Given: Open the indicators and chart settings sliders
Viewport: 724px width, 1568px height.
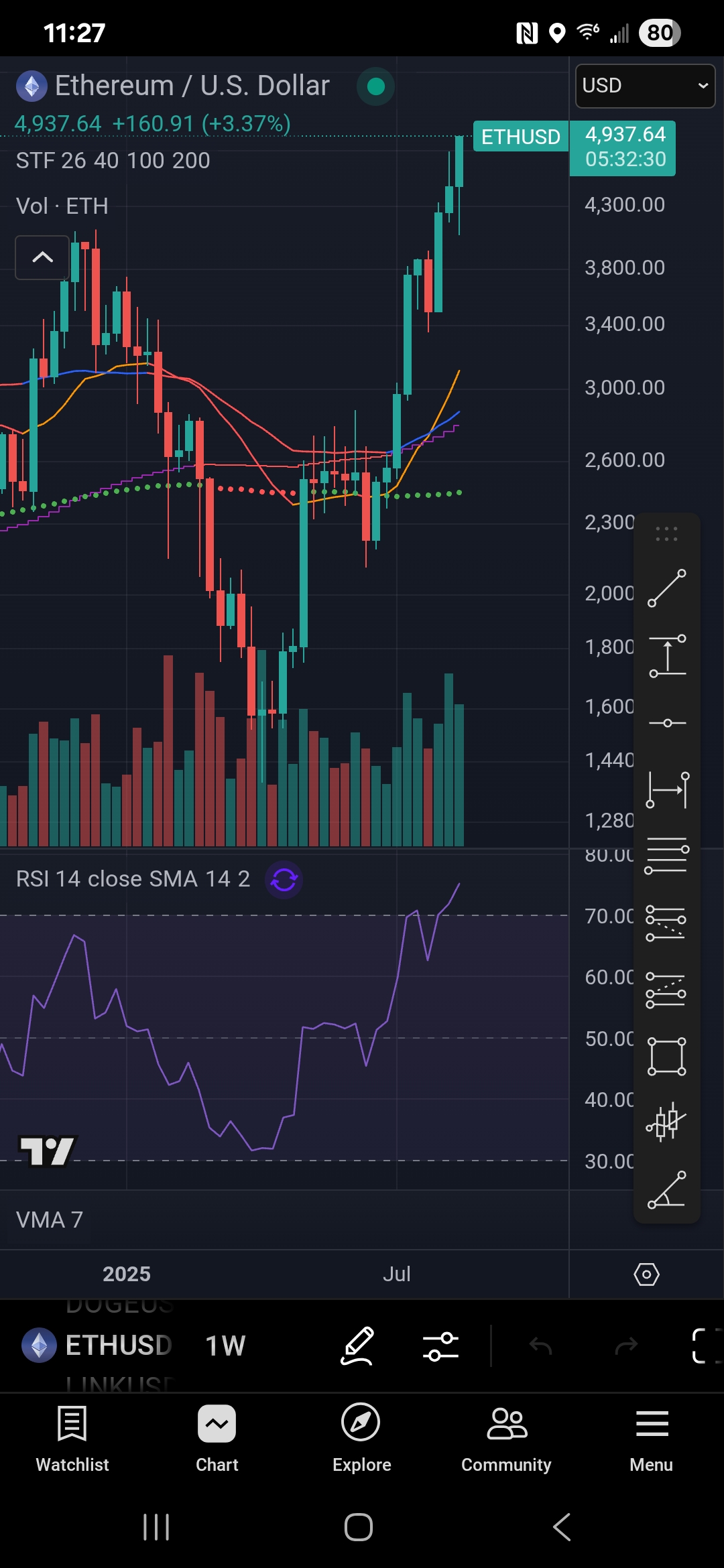Looking at the screenshot, I should [440, 1345].
